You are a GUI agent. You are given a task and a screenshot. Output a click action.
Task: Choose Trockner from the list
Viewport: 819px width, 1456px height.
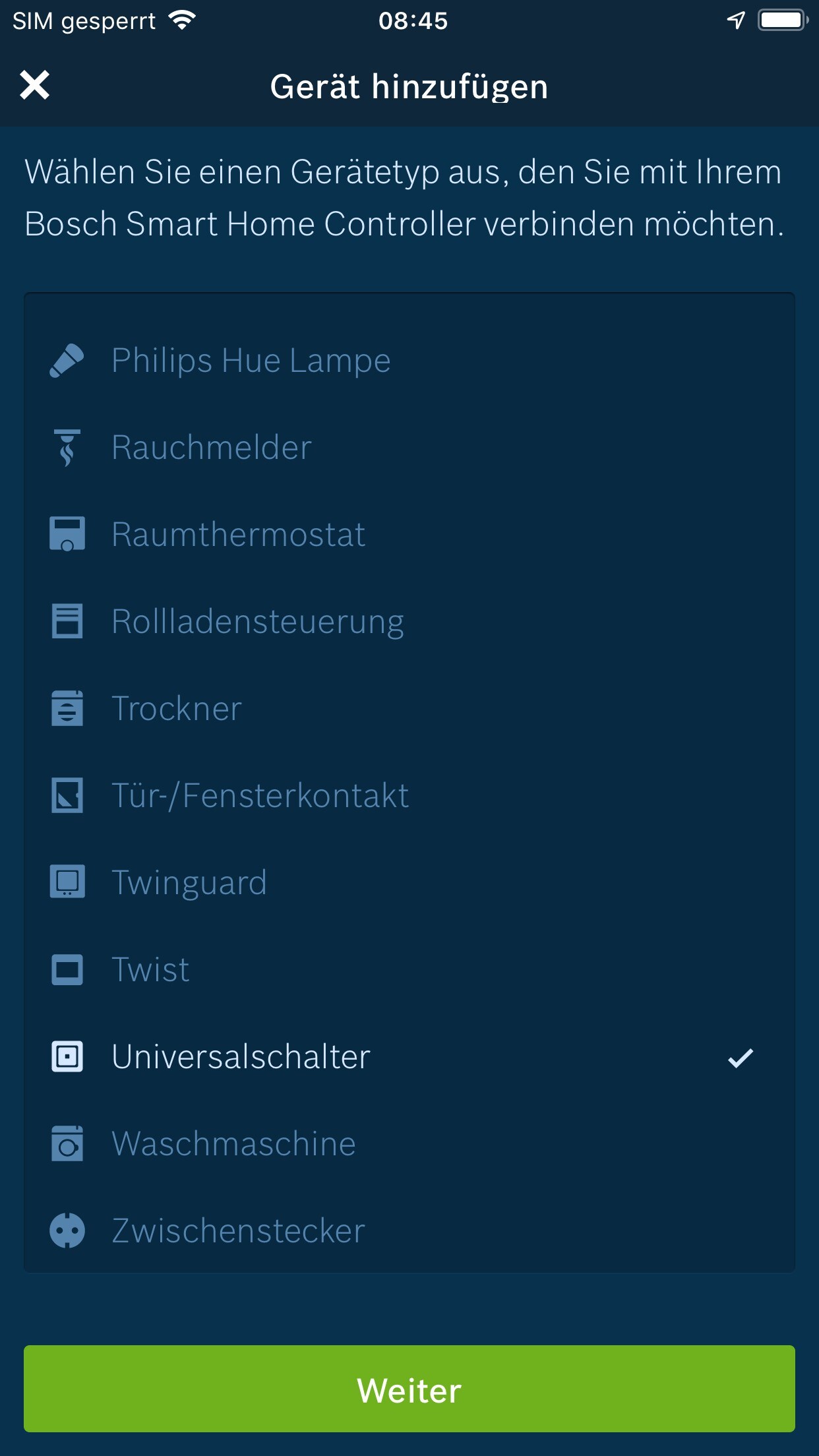coord(409,708)
